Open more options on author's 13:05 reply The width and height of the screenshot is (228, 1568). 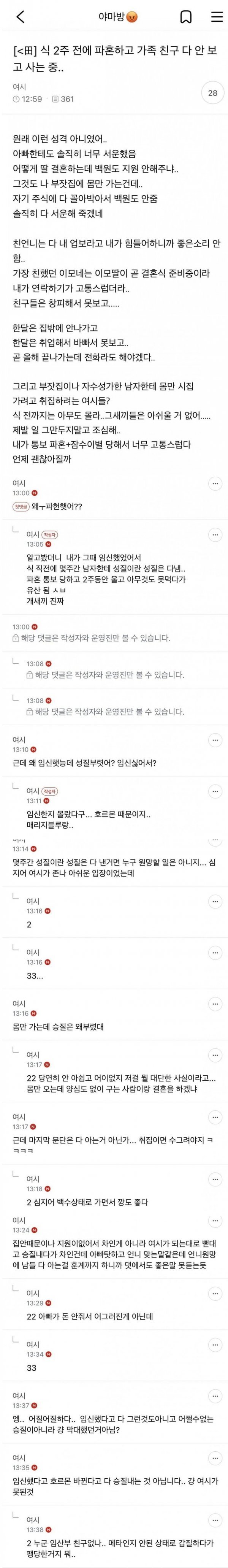215,535
